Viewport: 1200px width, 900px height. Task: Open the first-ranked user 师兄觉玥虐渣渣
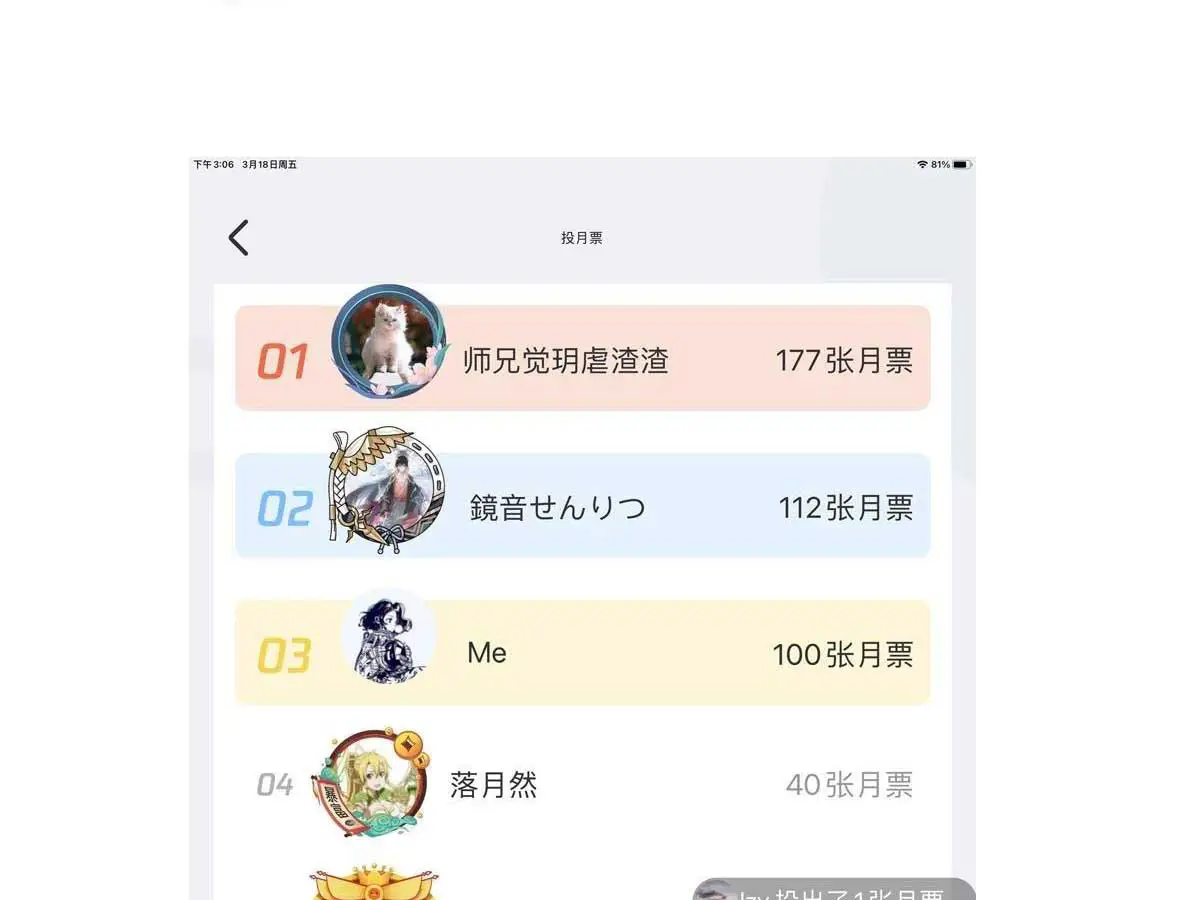565,360
